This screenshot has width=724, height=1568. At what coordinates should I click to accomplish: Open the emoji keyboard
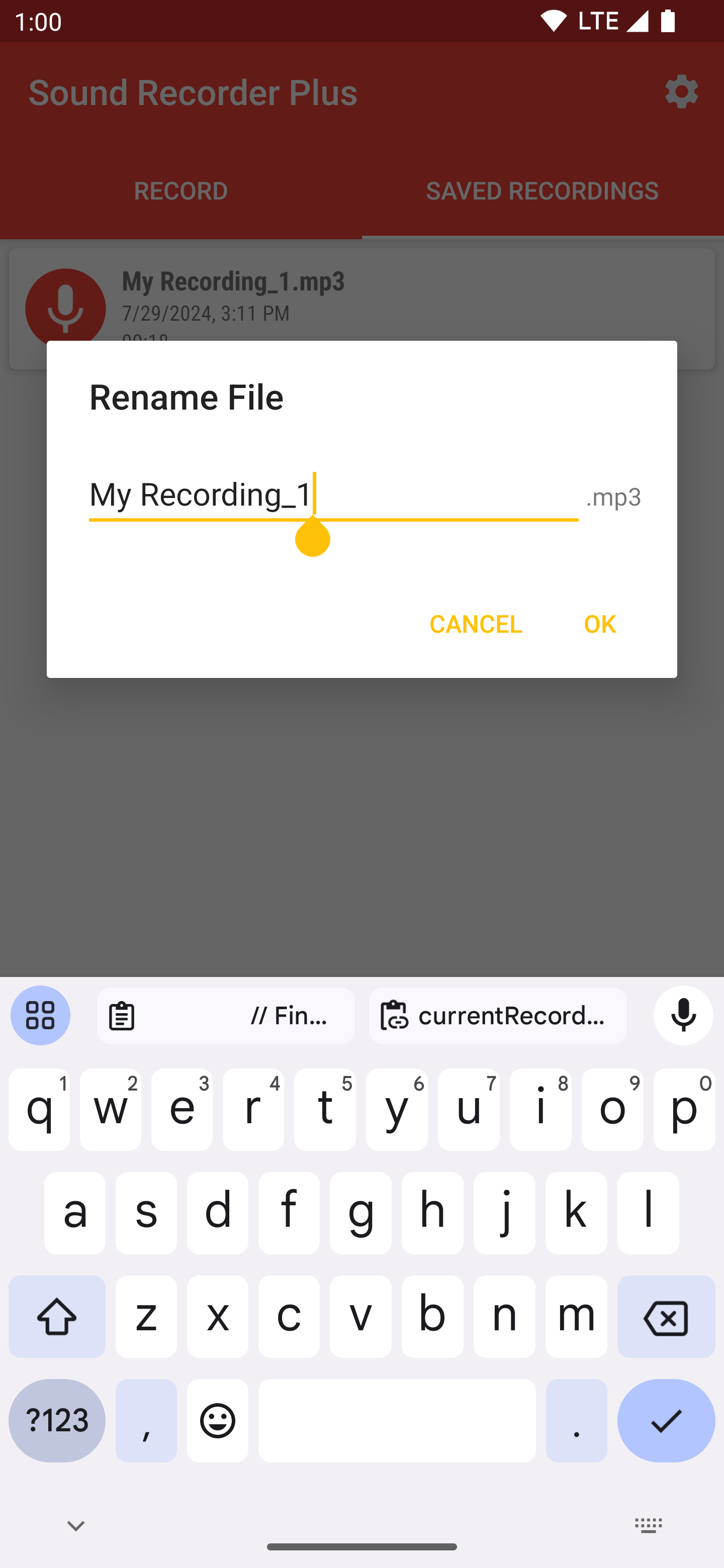pyautogui.click(x=217, y=1420)
